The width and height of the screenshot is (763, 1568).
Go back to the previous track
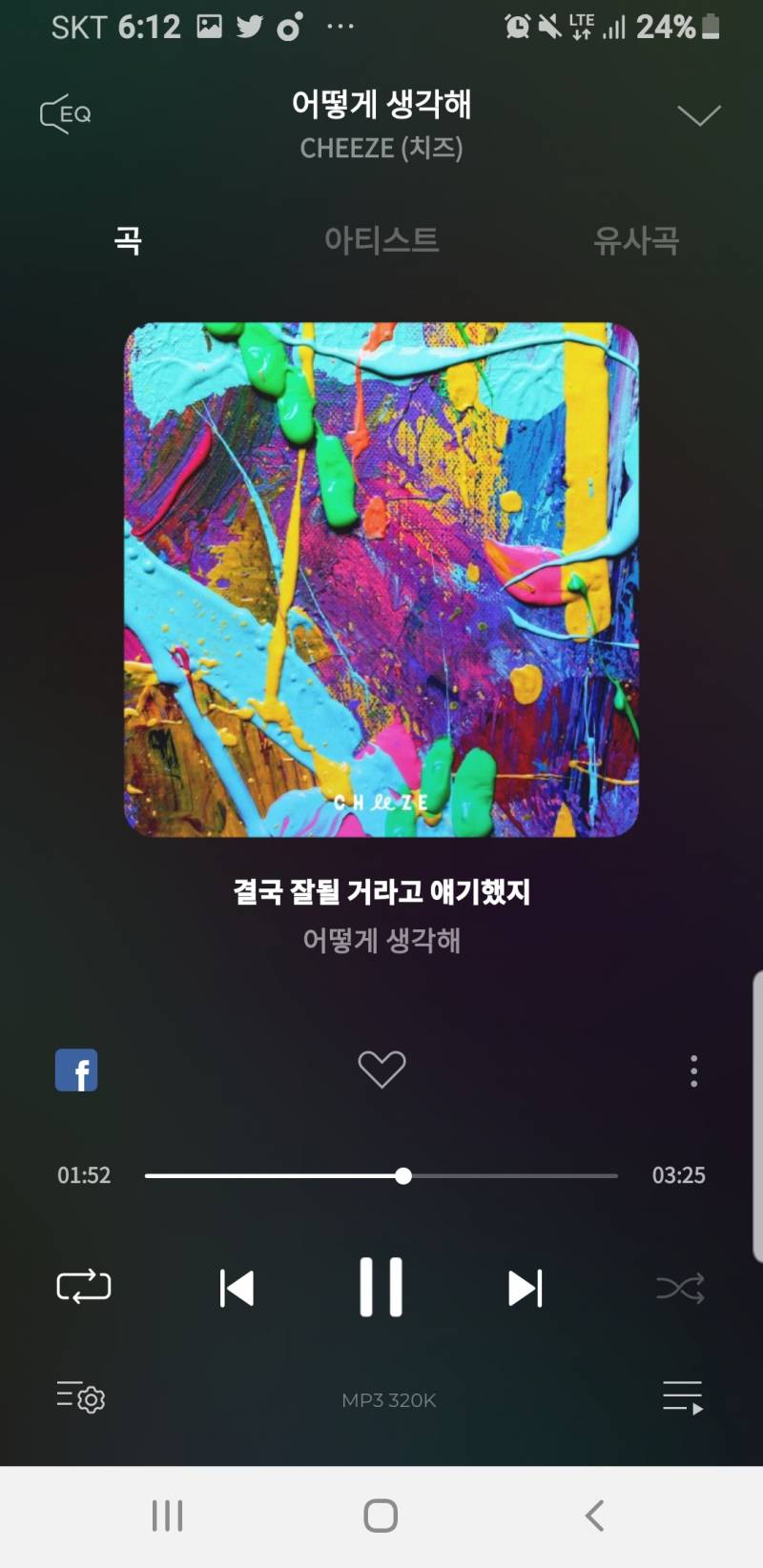[237, 1286]
